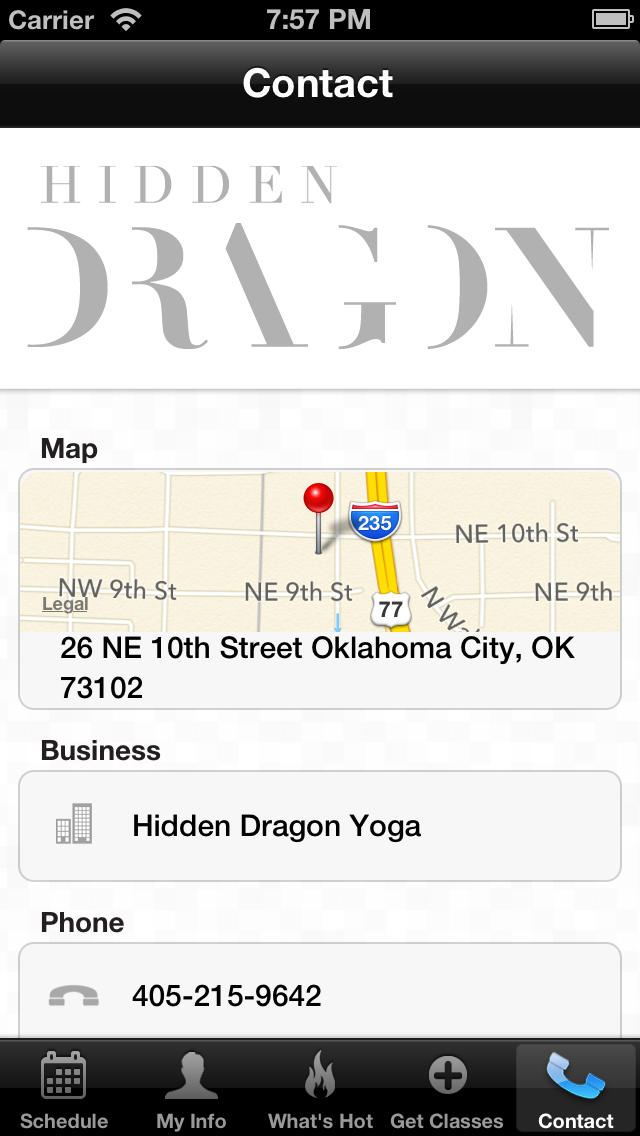Image resolution: width=640 pixels, height=1136 pixels.
Task: Open the studio location map
Action: (320, 551)
